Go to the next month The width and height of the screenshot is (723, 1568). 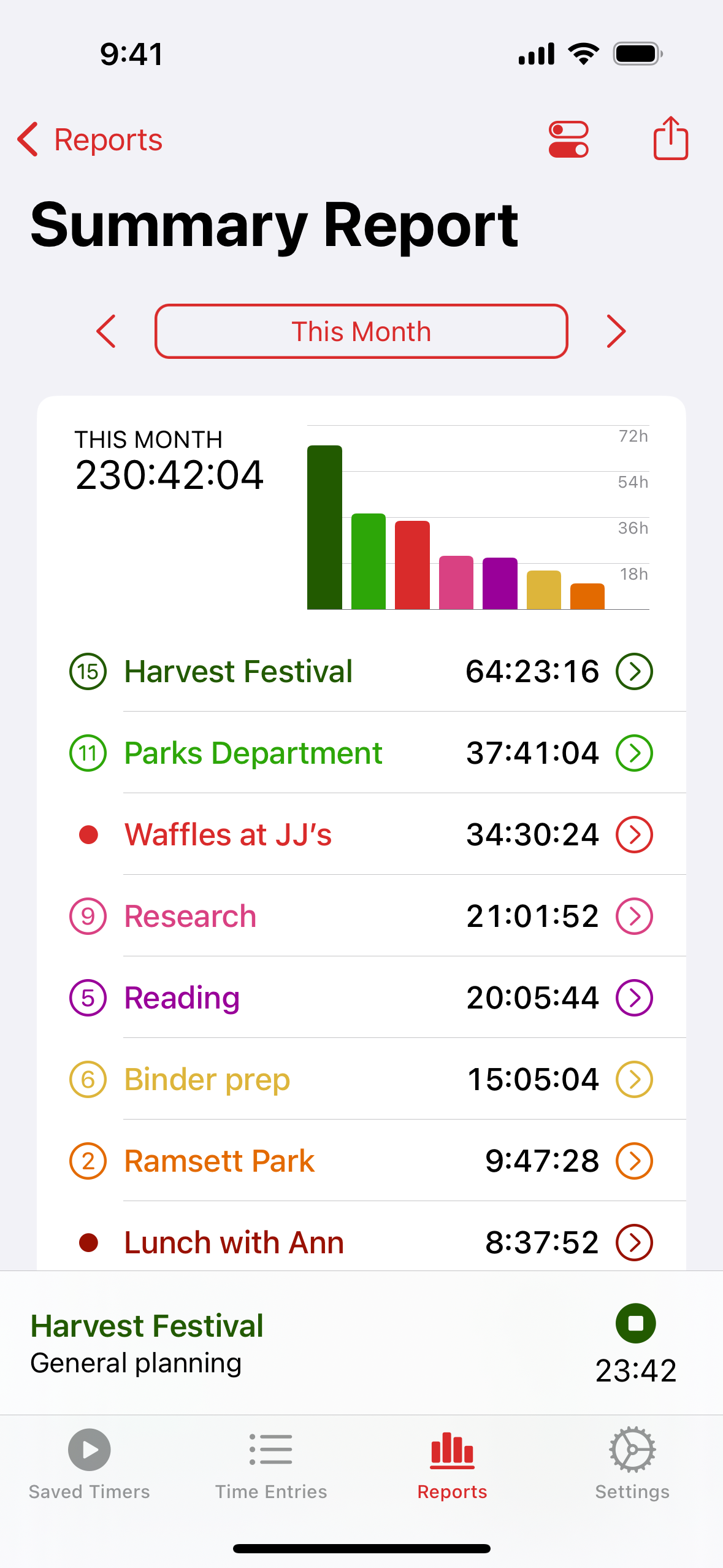[616, 331]
